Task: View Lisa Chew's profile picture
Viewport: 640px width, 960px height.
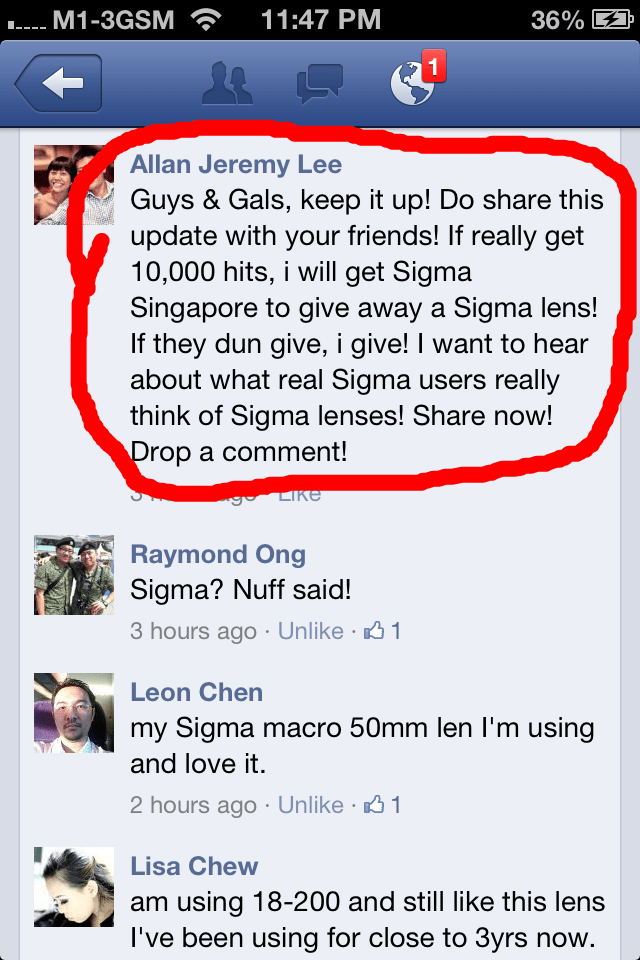Action: 74,886
